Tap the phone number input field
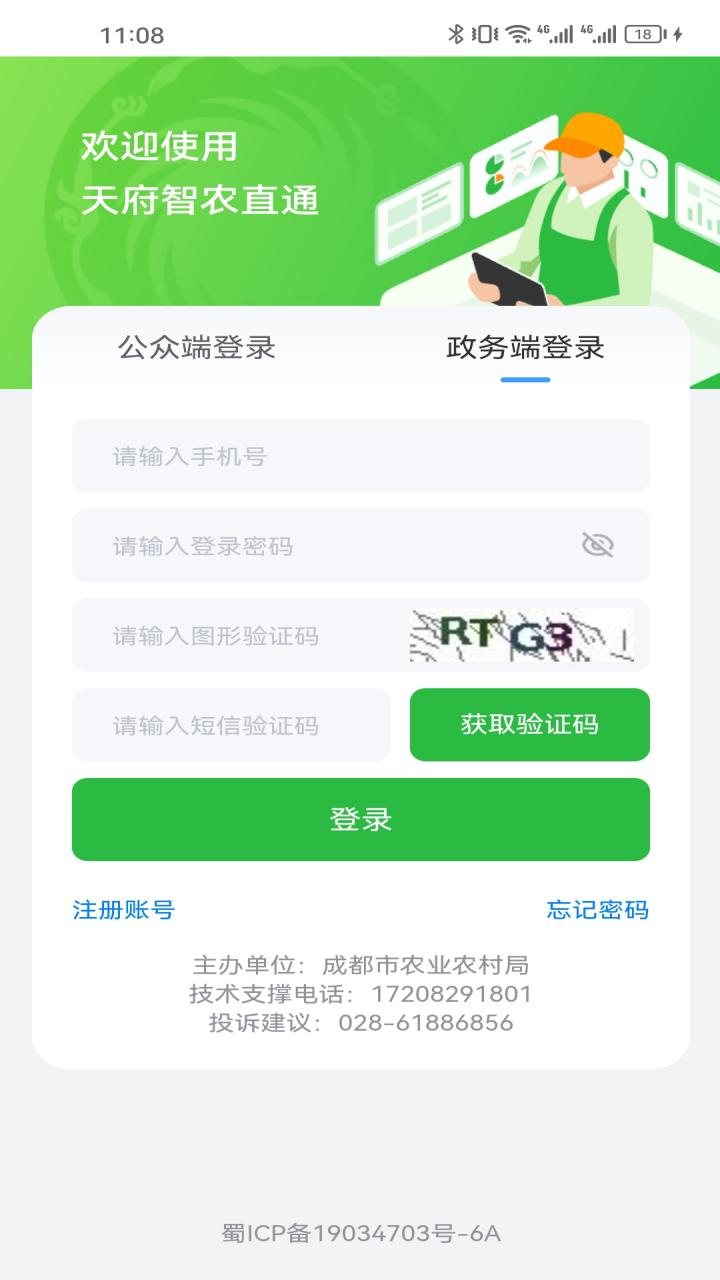 pyautogui.click(x=360, y=455)
